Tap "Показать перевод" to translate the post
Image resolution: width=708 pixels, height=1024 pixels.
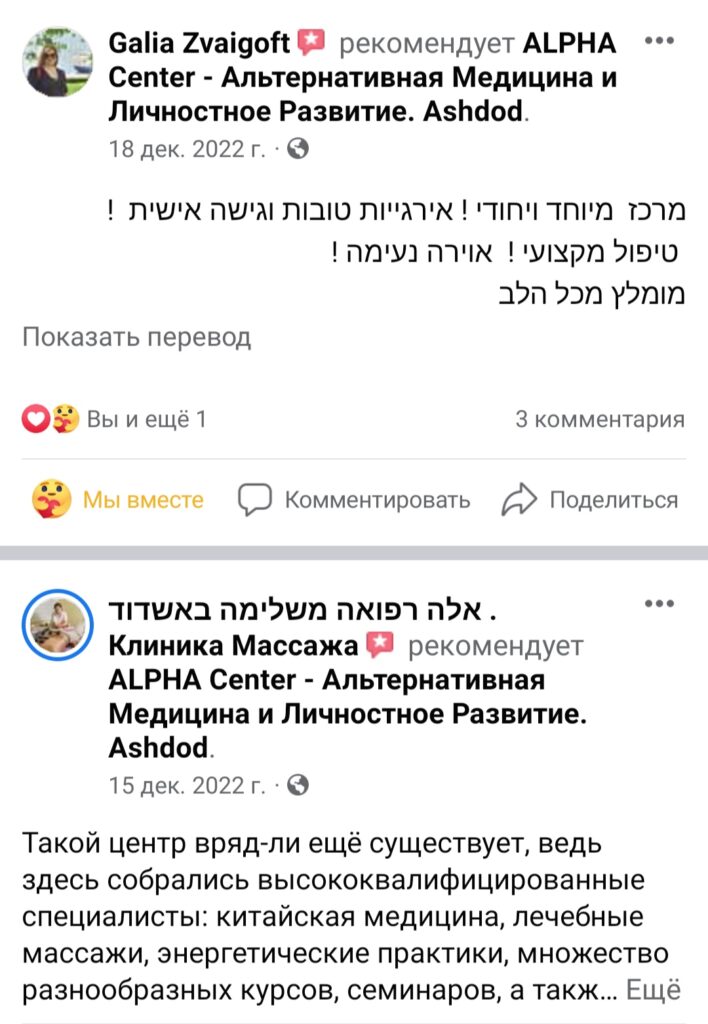tap(137, 338)
